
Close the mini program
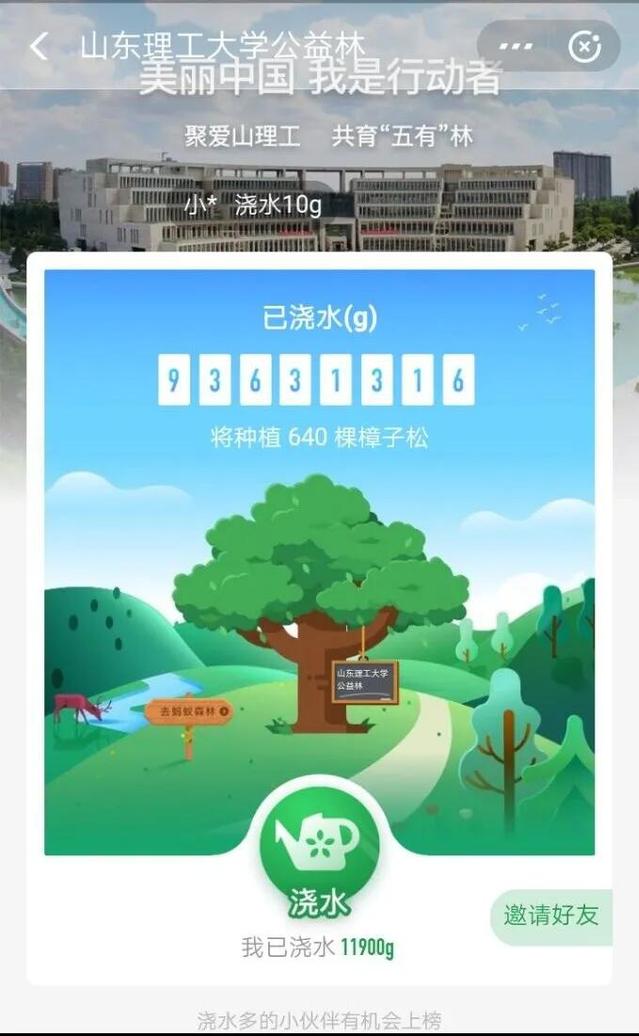click(x=584, y=46)
